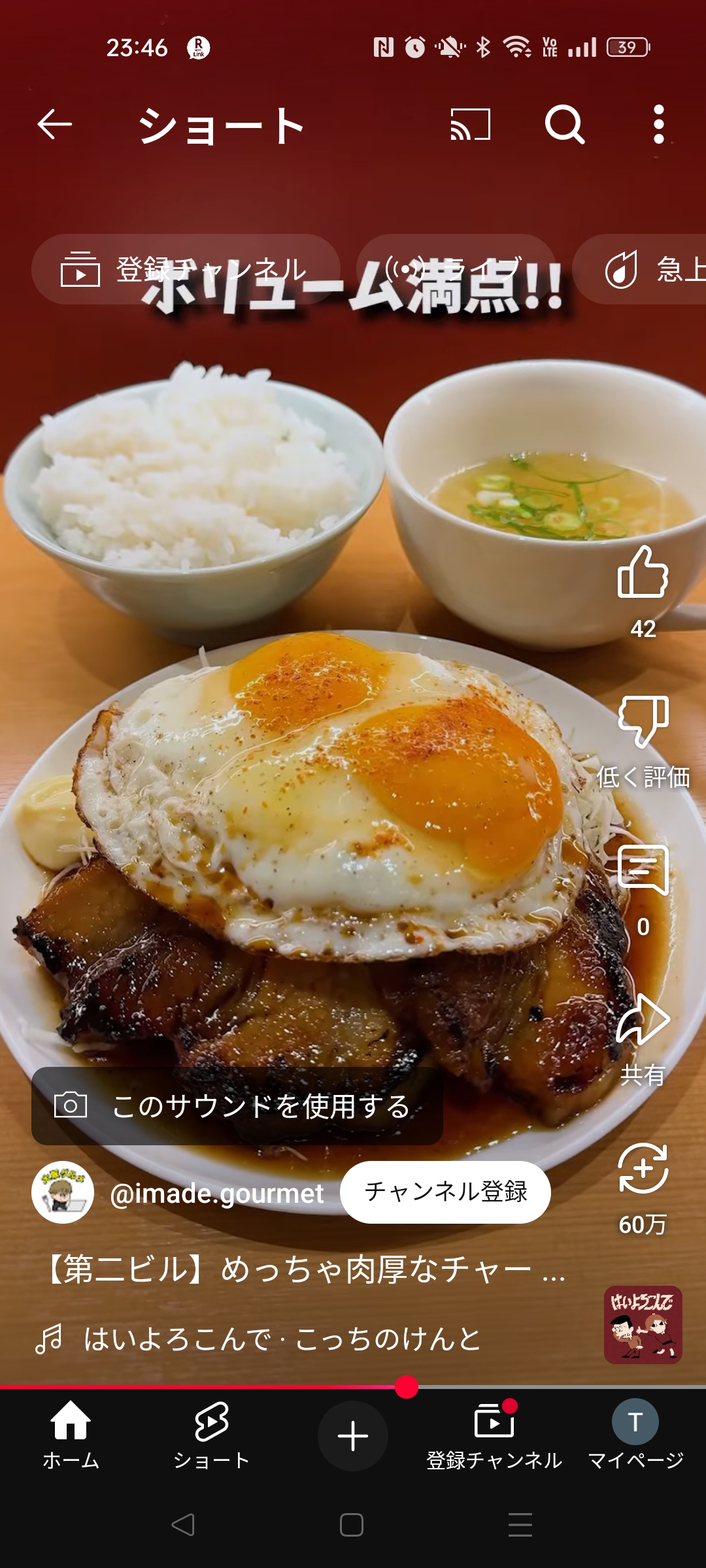Viewport: 706px width, 1568px height.
Task: Open the @imade.gourmet channel
Action: 216,1193
